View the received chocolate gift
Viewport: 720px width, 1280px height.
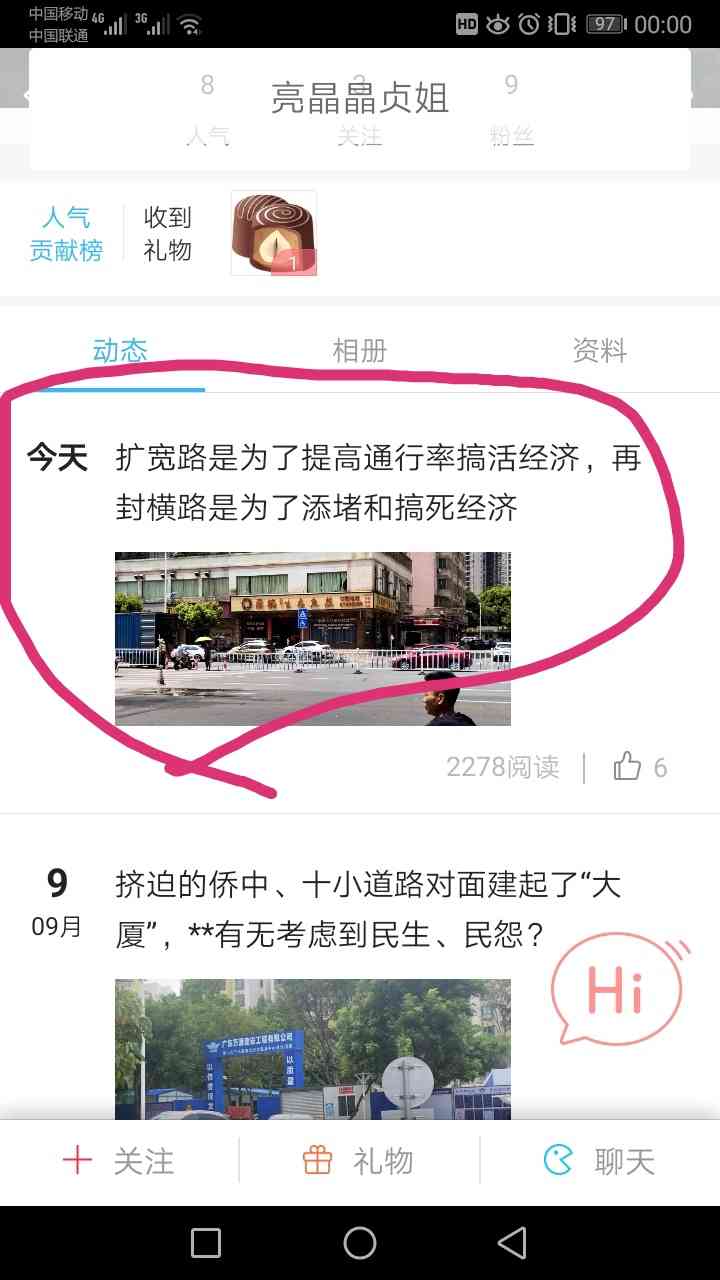point(274,233)
